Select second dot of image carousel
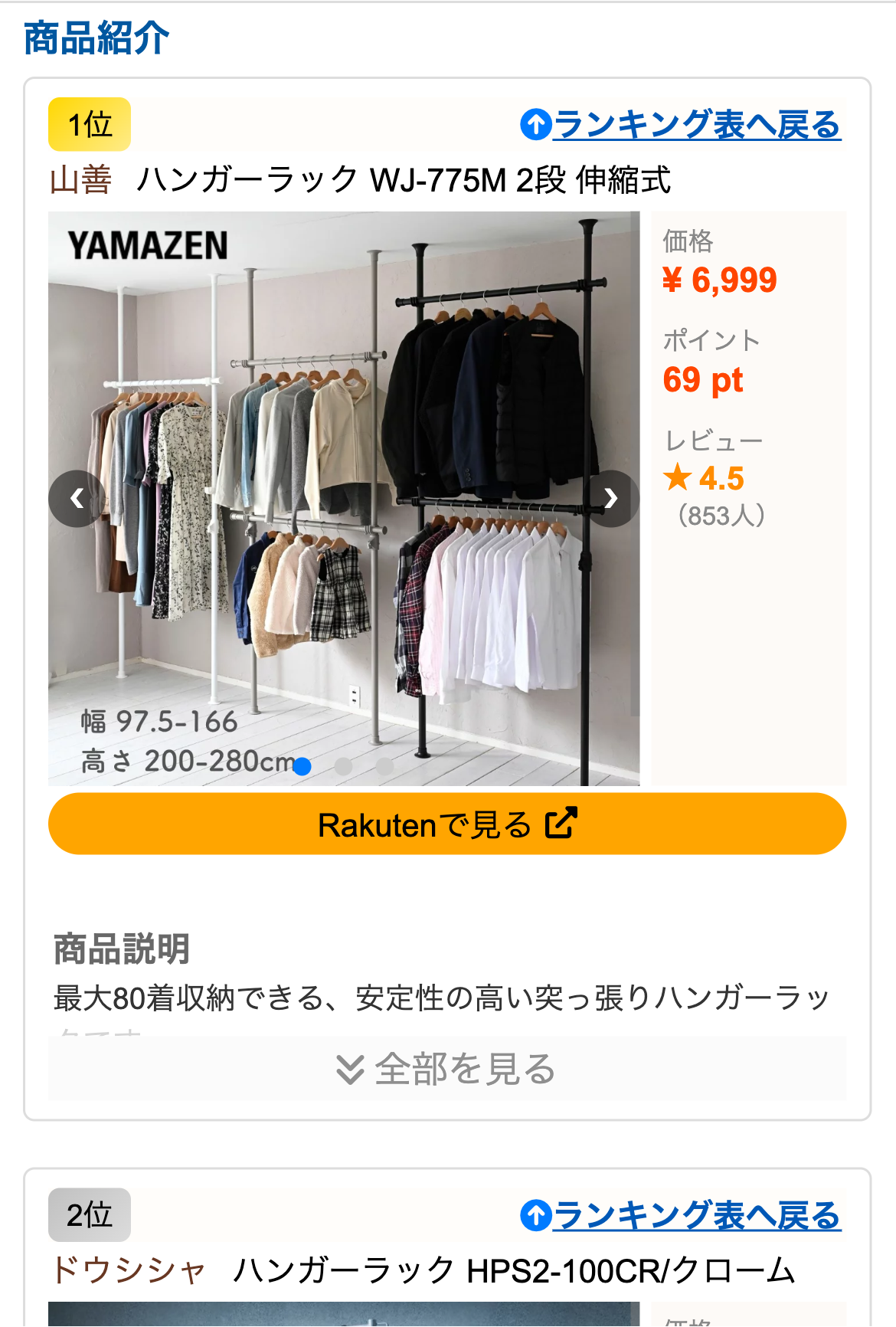Image resolution: width=896 pixels, height=1327 pixels. 344,765
